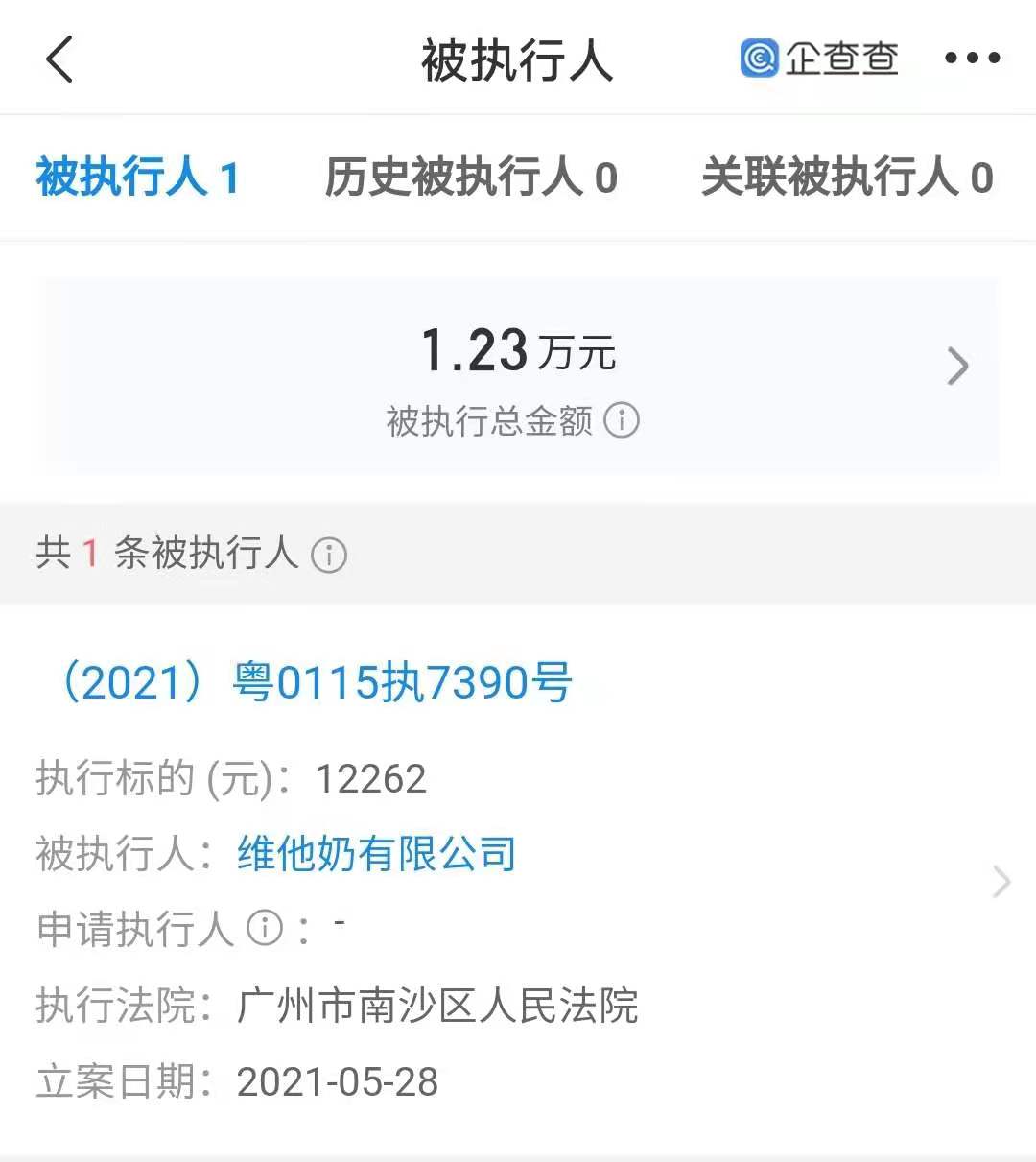
Task: Tap the chevron on the 1.23万元 amount card
Action: [x=954, y=366]
